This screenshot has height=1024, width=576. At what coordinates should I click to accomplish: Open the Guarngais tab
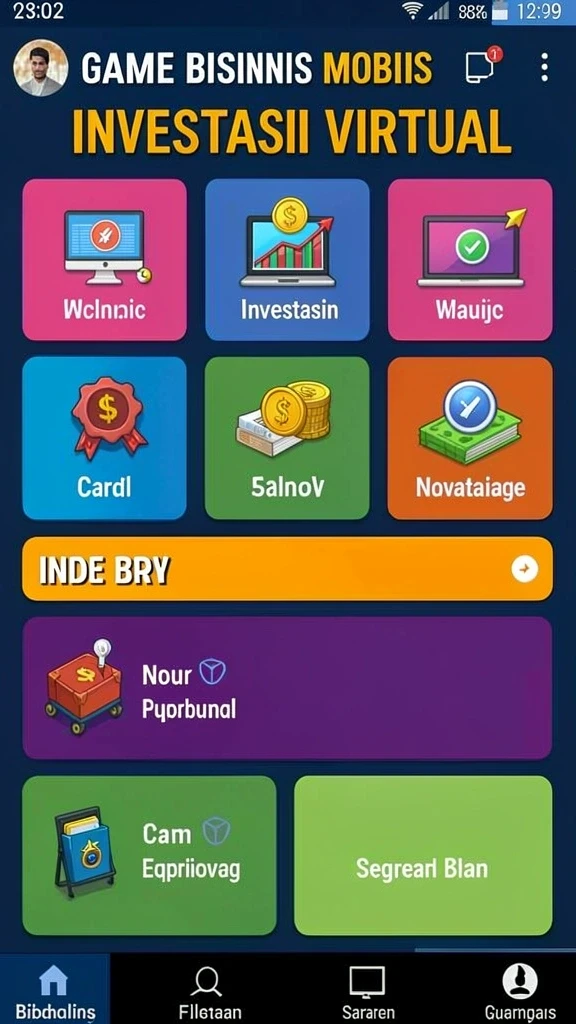(520, 989)
